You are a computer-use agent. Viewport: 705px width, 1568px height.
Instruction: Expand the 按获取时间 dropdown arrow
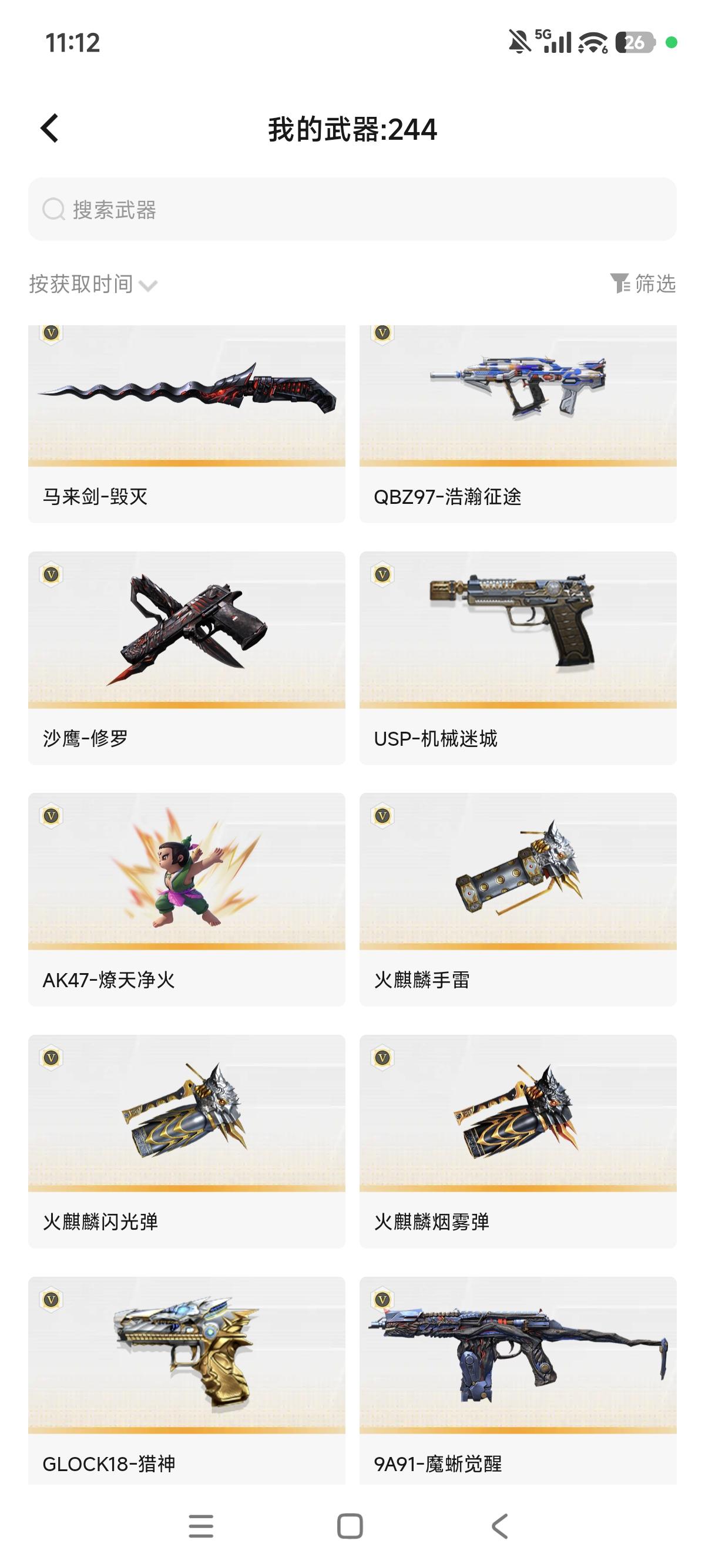pyautogui.click(x=149, y=285)
